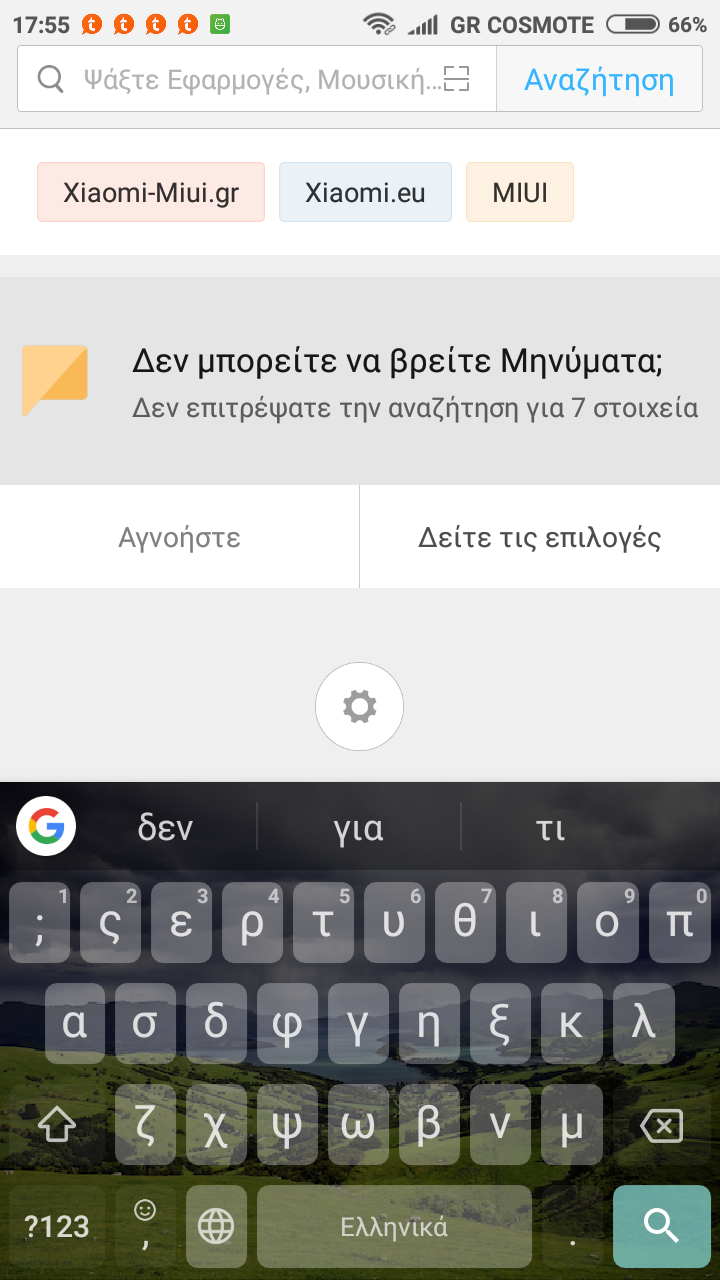Tap the keyboard backspace key
720x1280 pixels.
tap(661, 1126)
